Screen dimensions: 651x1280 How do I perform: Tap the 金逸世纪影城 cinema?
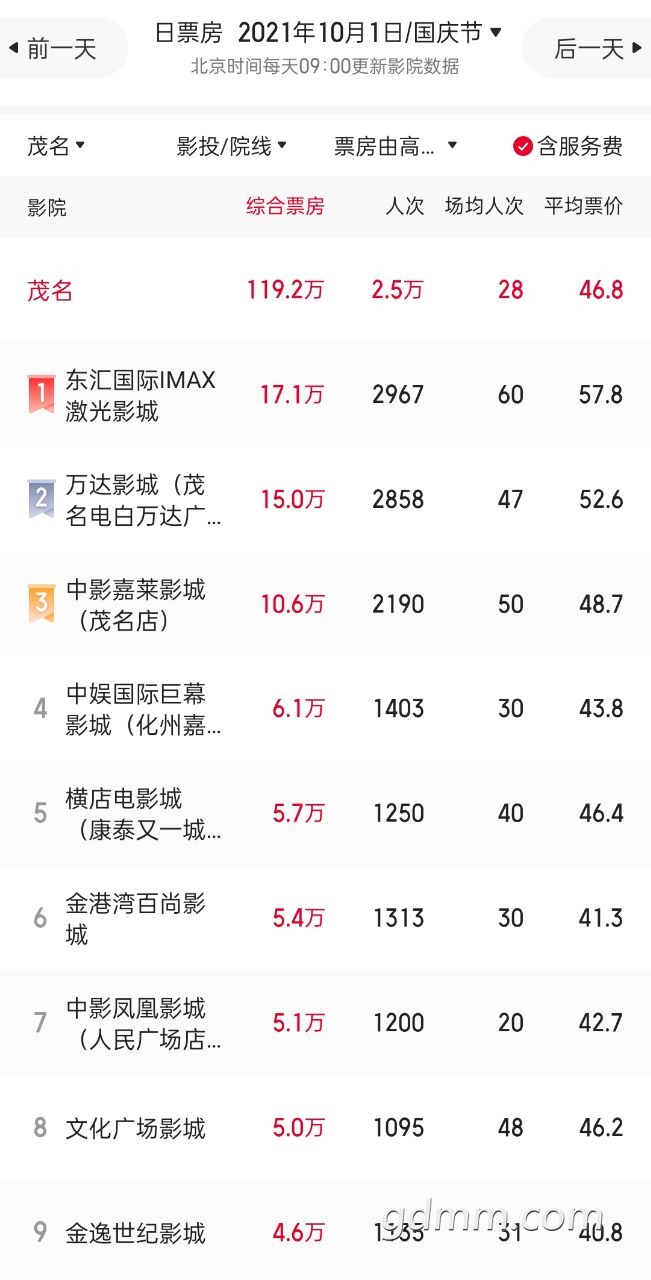tap(325, 1231)
